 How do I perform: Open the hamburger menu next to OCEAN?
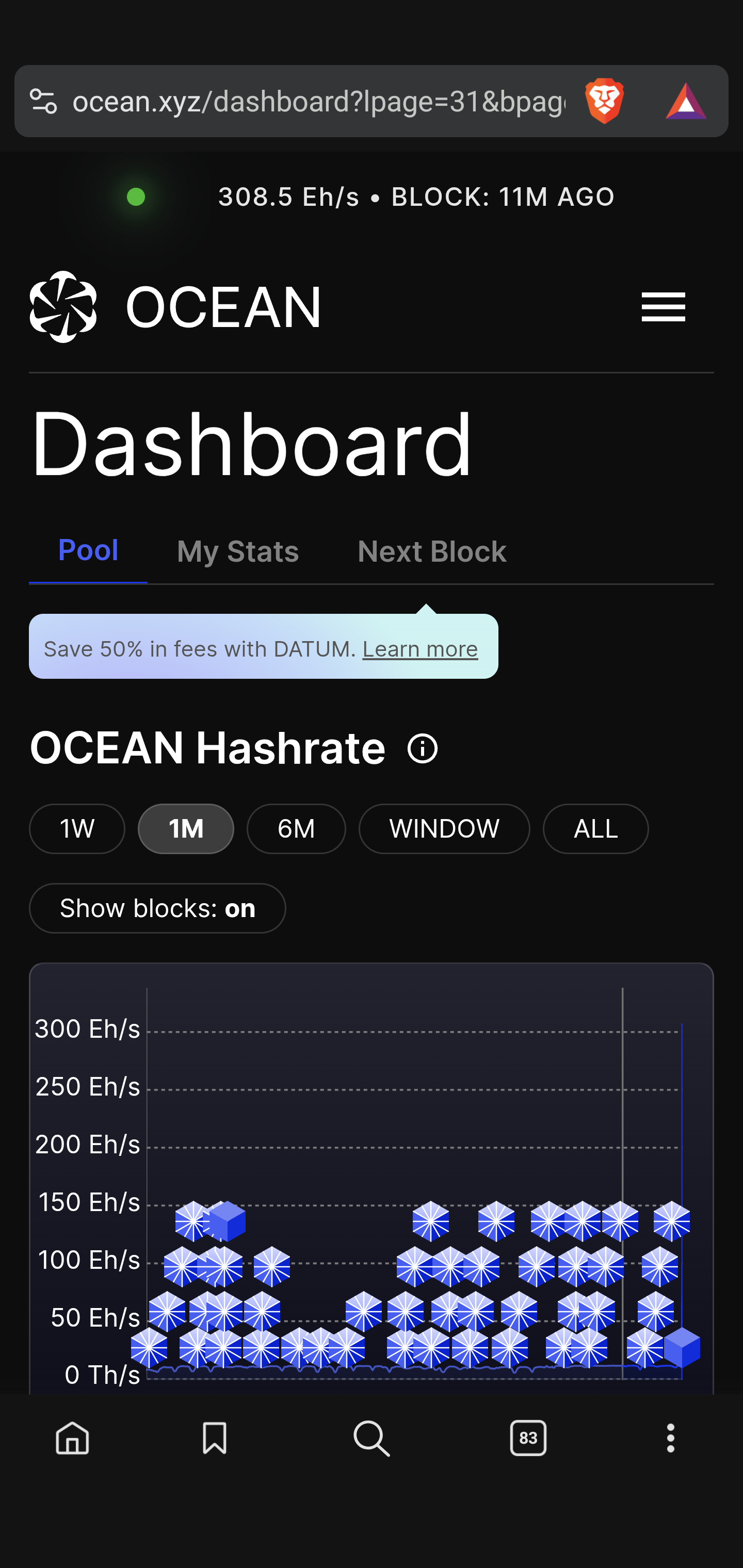663,307
